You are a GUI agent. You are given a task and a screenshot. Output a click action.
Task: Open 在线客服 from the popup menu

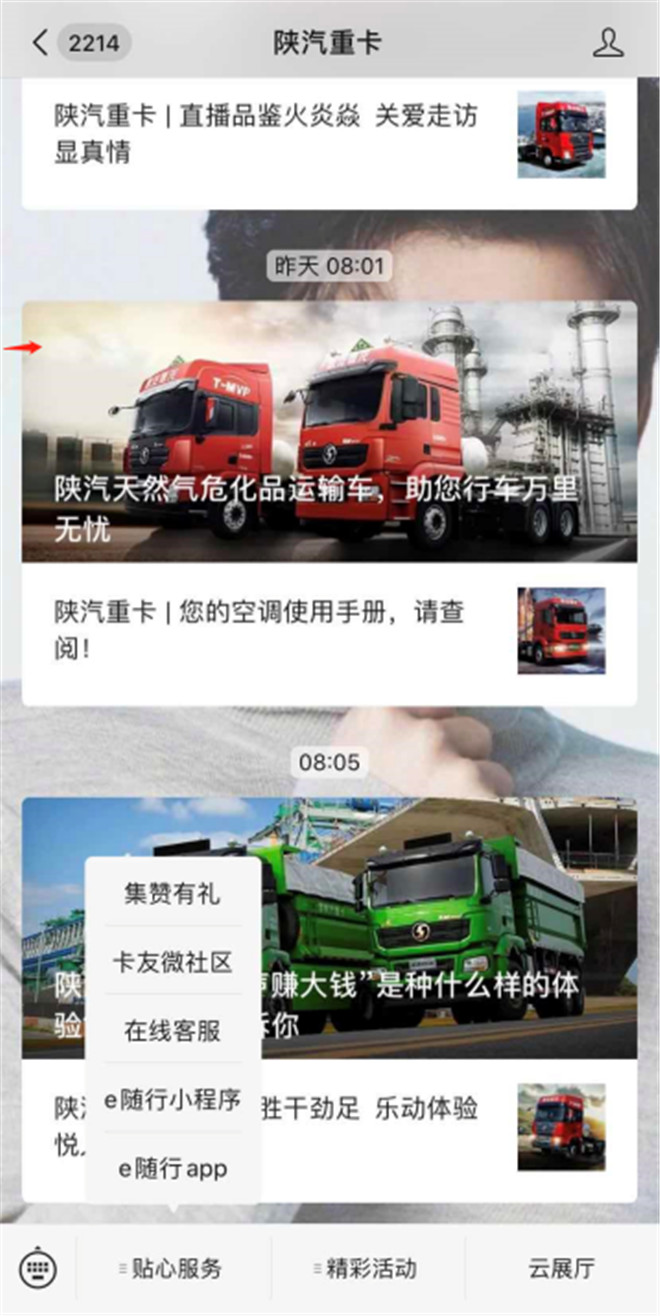(172, 1031)
